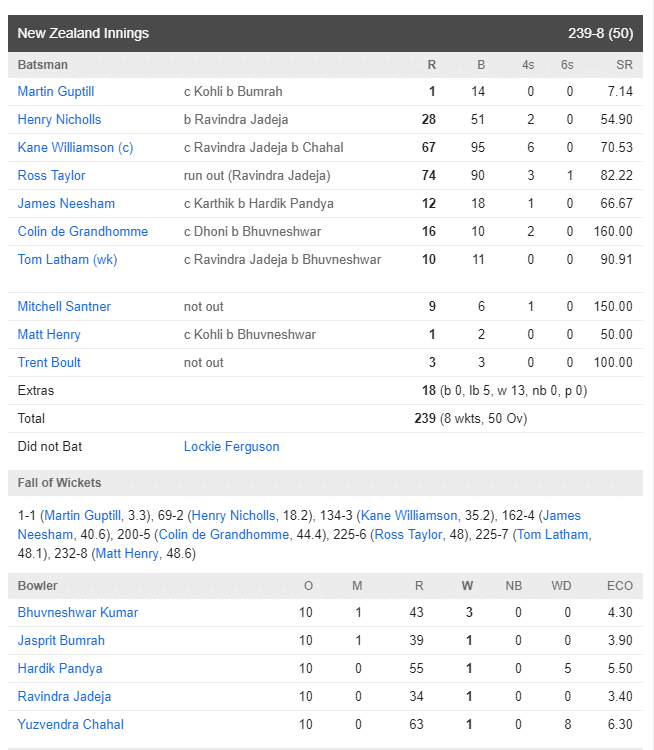Open bowler Bhuvneshwar Kumar's profile
The height and width of the screenshot is (750, 654).
[78, 613]
